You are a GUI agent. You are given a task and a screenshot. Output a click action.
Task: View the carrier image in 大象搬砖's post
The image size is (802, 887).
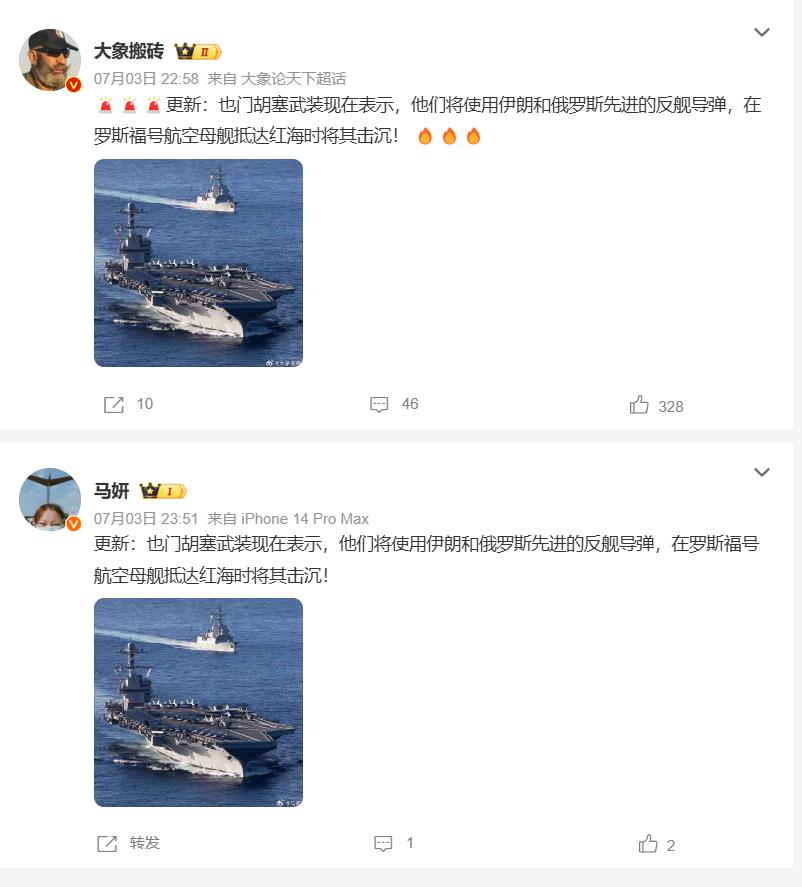[198, 263]
